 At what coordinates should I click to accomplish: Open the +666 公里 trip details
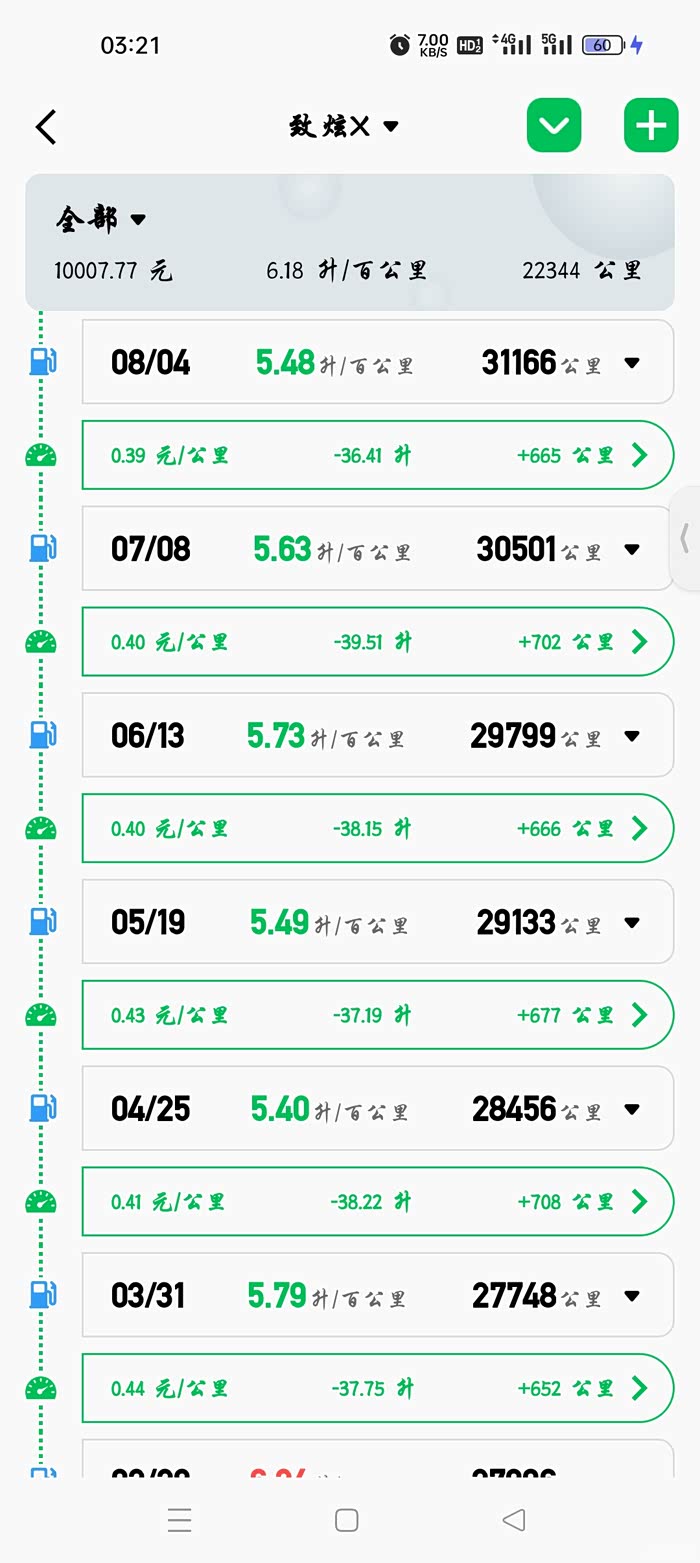[x=640, y=828]
